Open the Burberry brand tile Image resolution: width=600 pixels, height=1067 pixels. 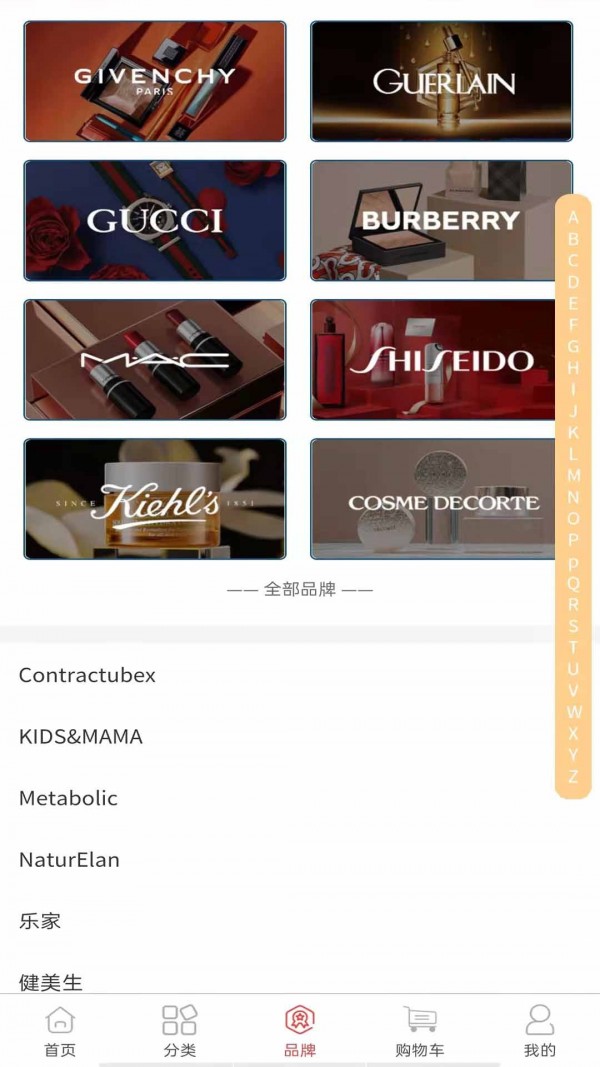(441, 220)
